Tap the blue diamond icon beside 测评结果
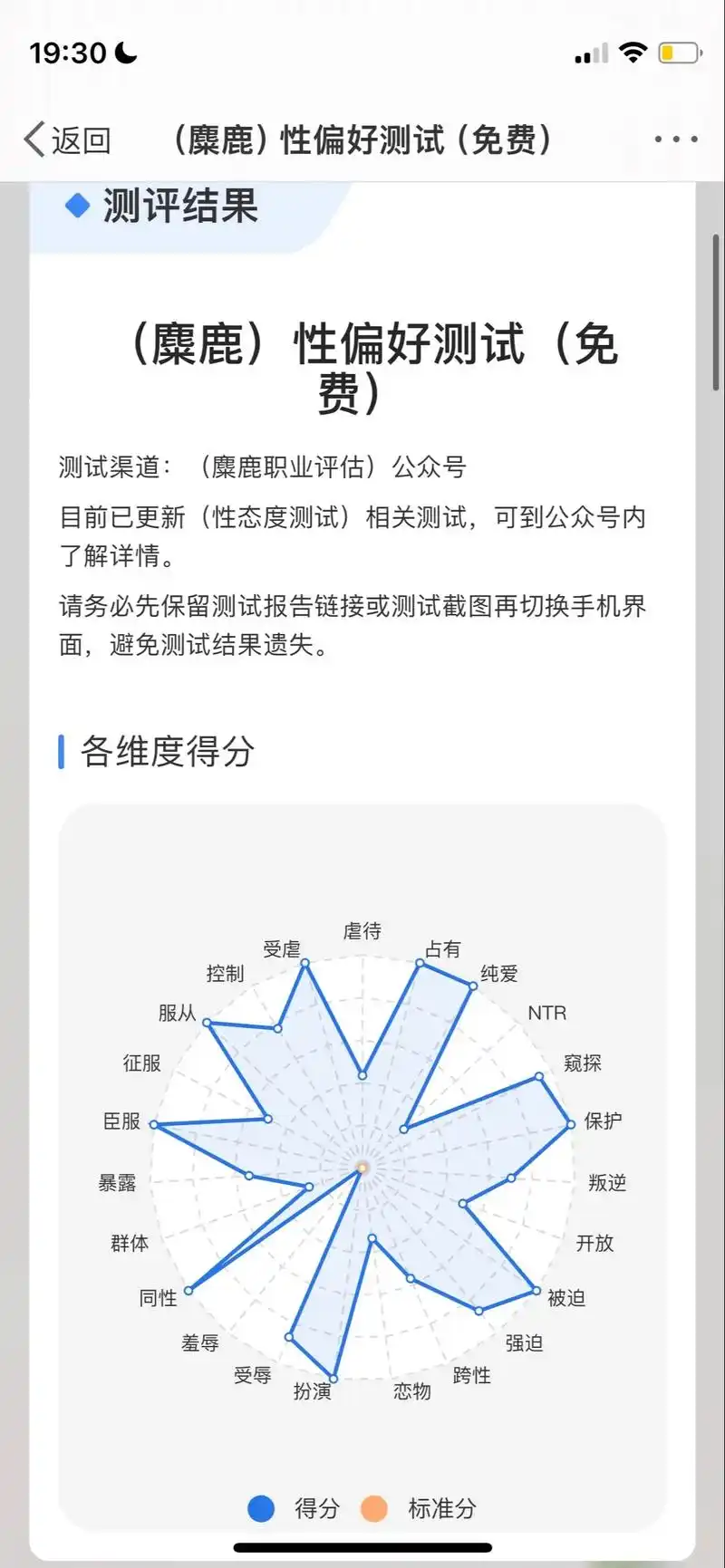 (78, 207)
